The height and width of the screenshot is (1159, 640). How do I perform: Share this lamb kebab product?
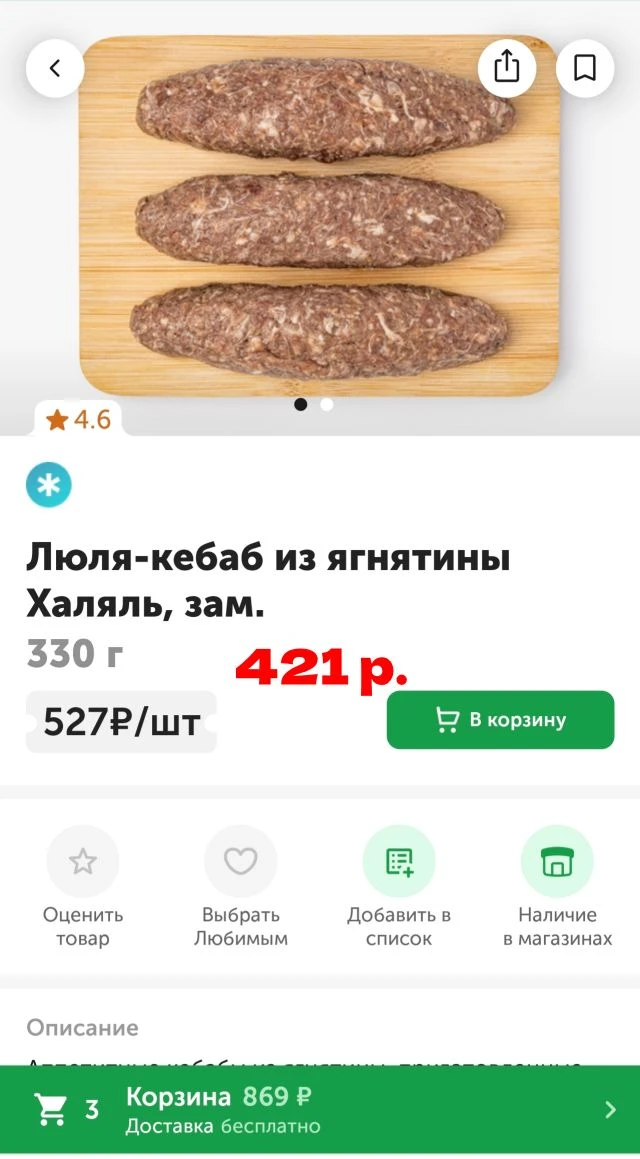pos(507,68)
